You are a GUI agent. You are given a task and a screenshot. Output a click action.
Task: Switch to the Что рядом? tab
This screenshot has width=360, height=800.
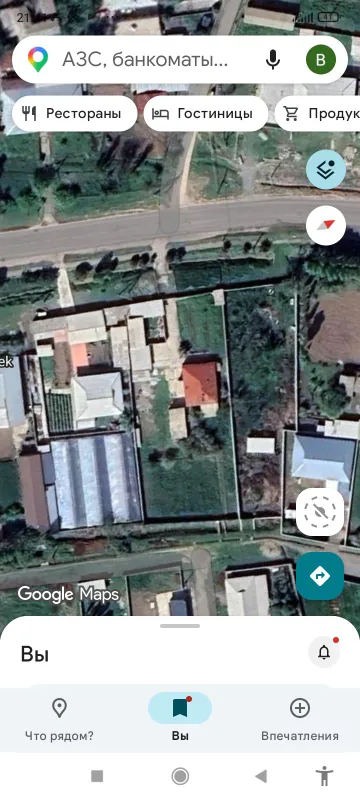click(x=60, y=720)
